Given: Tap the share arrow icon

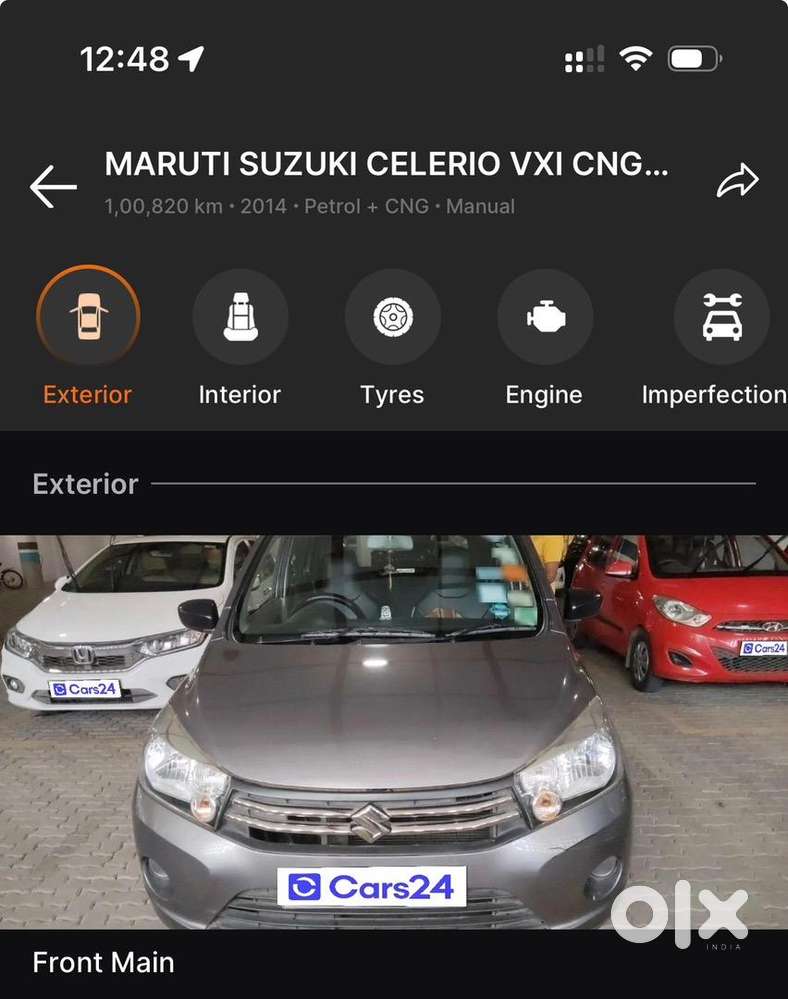Looking at the screenshot, I should click(739, 180).
